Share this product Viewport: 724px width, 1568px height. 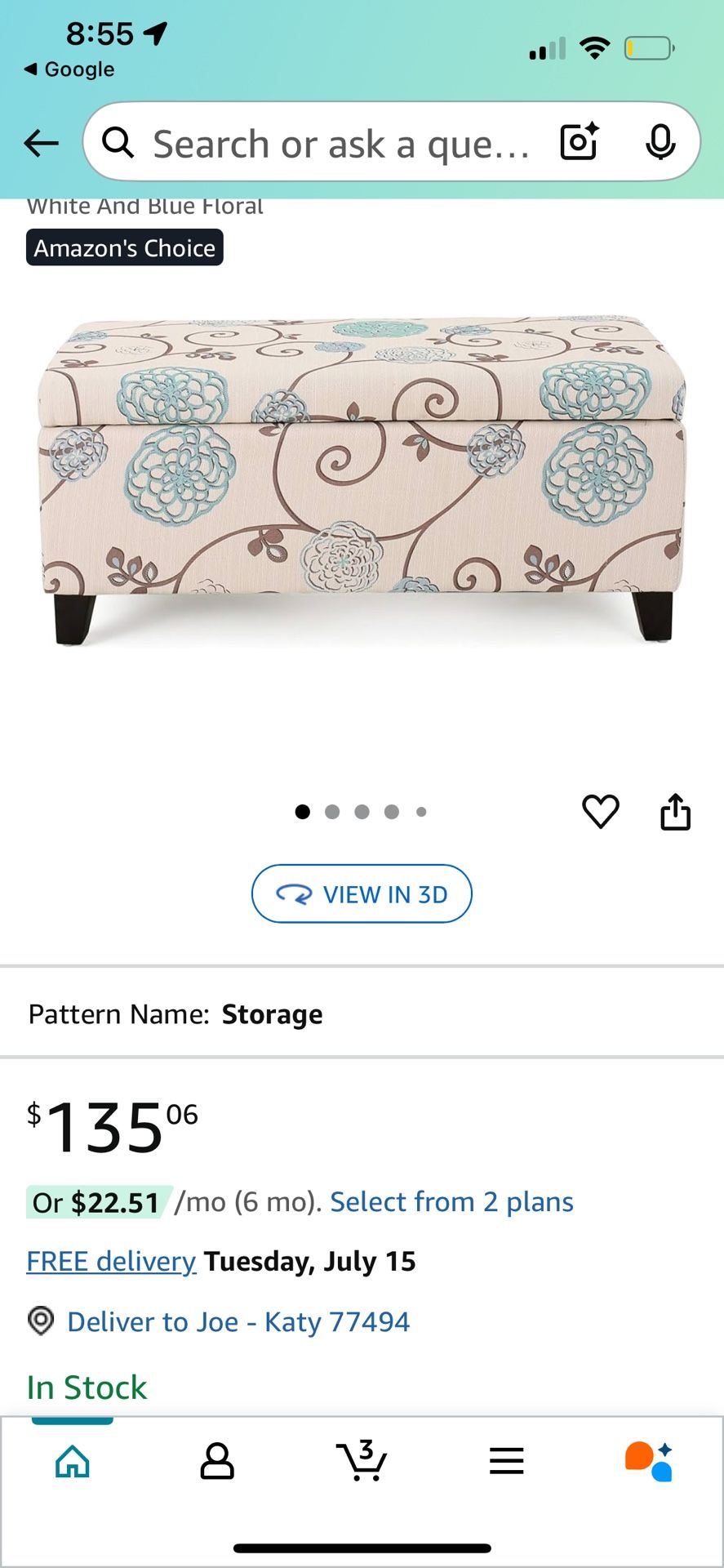click(x=675, y=811)
